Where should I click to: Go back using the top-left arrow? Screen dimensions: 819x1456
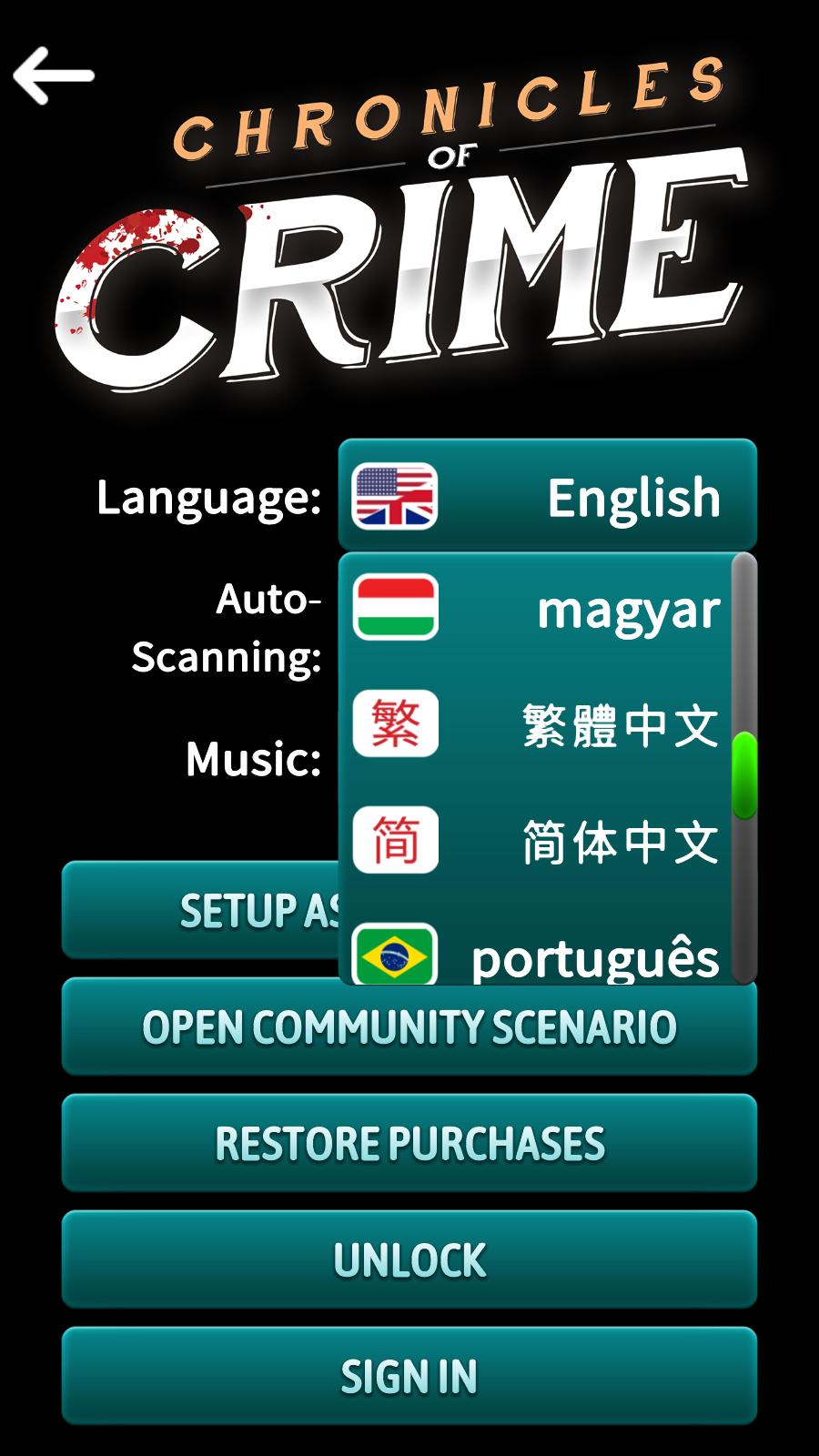tap(54, 76)
